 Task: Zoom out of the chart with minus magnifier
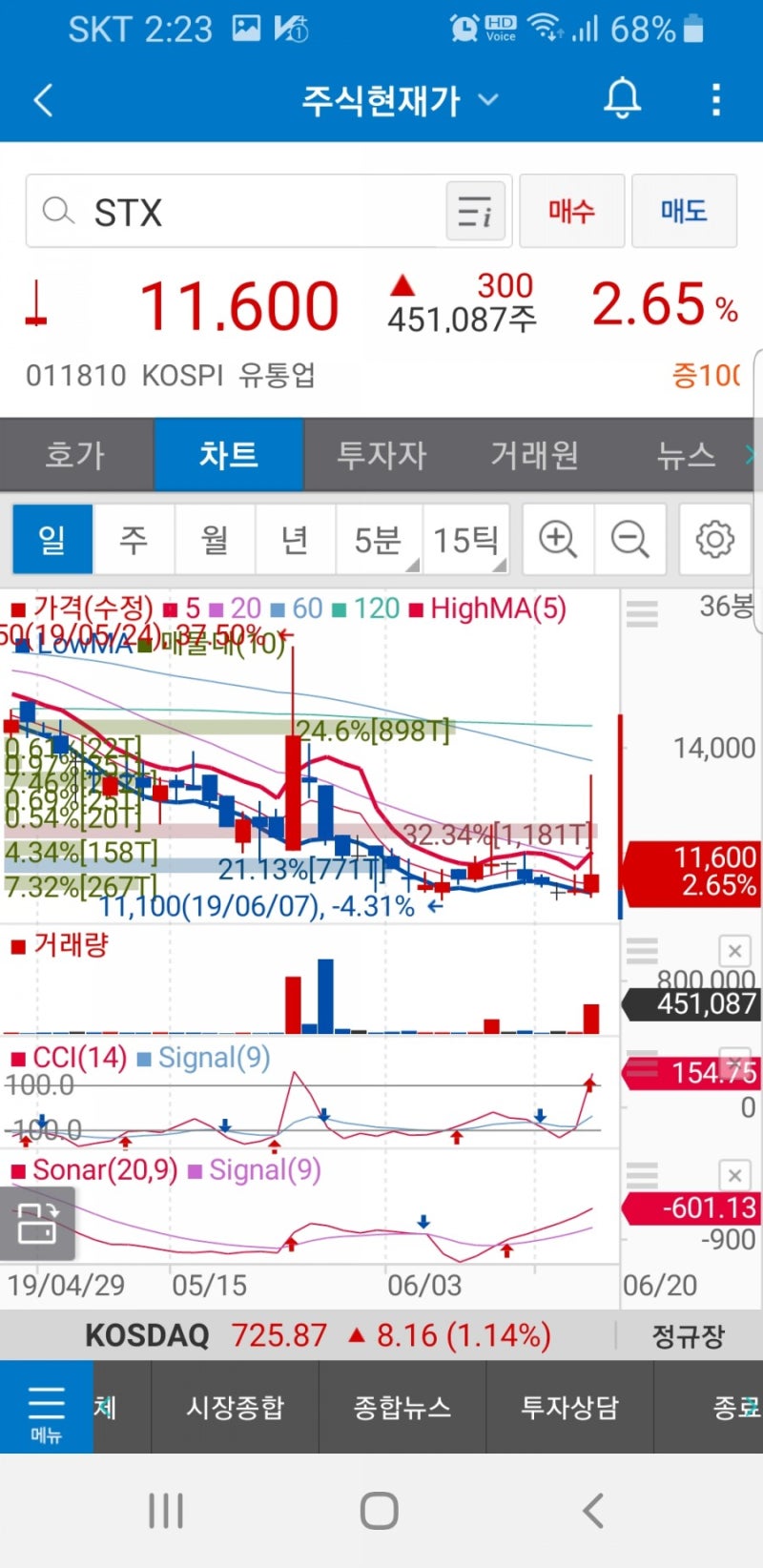pyautogui.click(x=630, y=539)
